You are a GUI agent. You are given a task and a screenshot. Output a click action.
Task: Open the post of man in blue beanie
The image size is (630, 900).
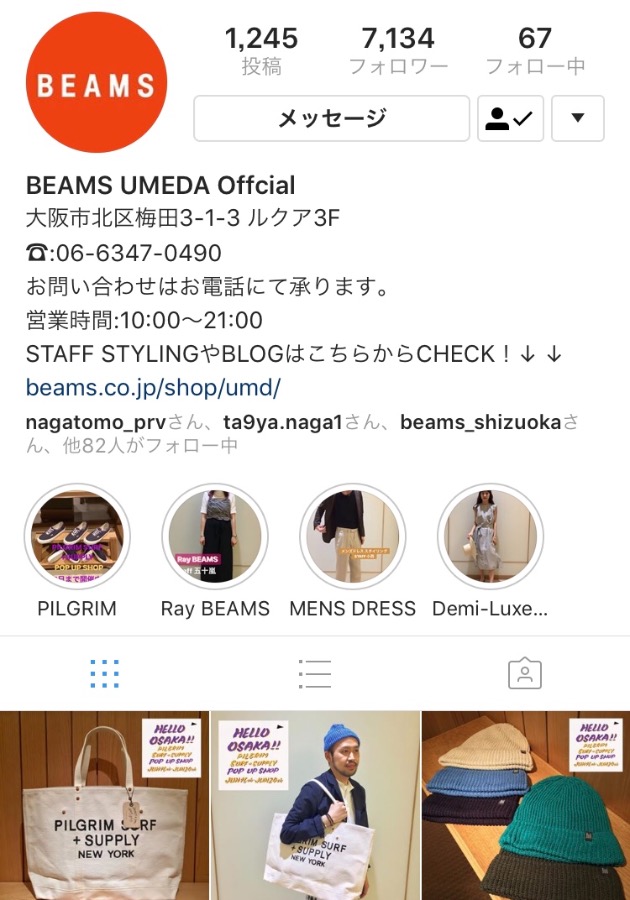tap(315, 806)
